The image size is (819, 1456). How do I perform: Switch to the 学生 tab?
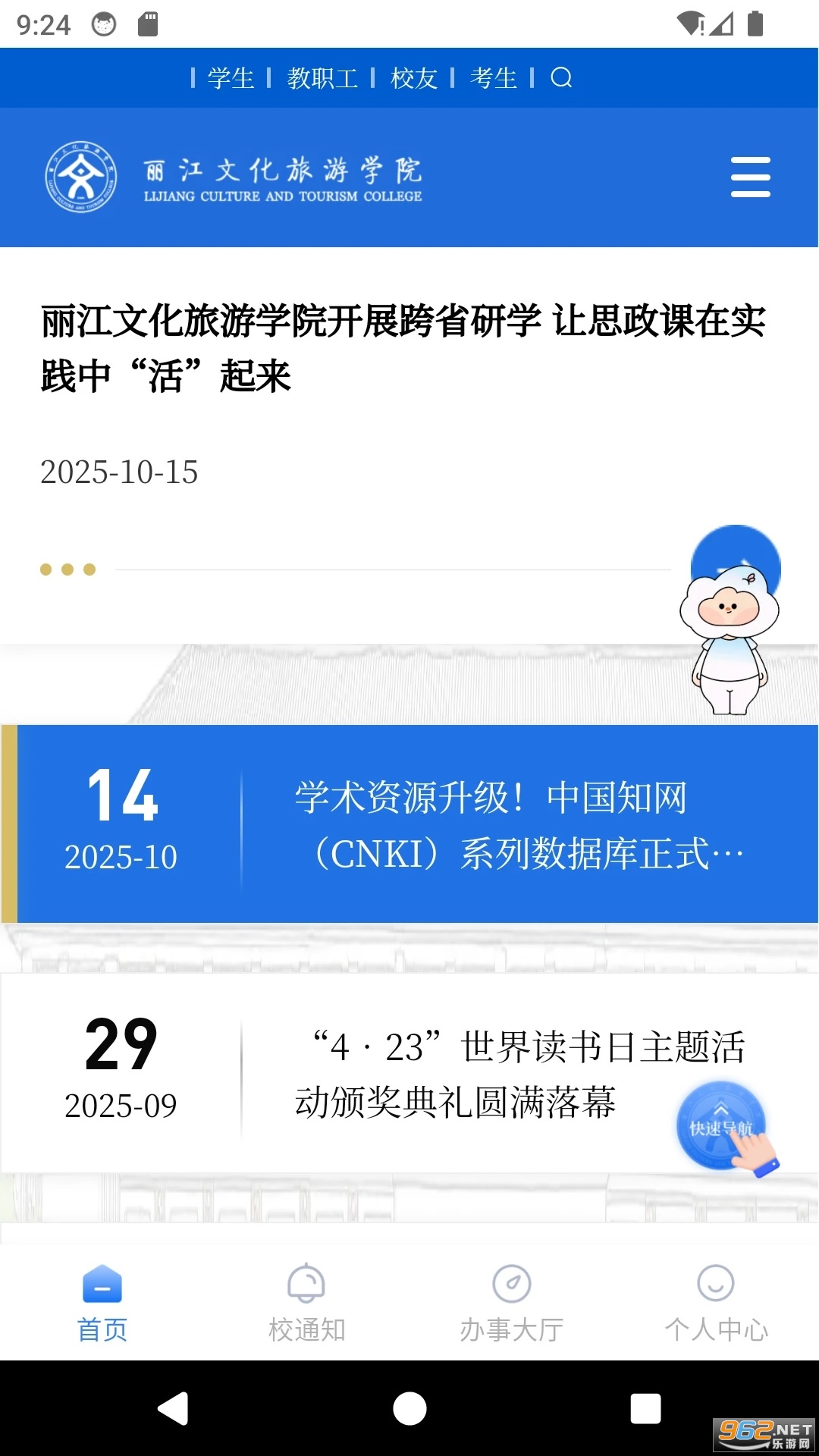[231, 78]
